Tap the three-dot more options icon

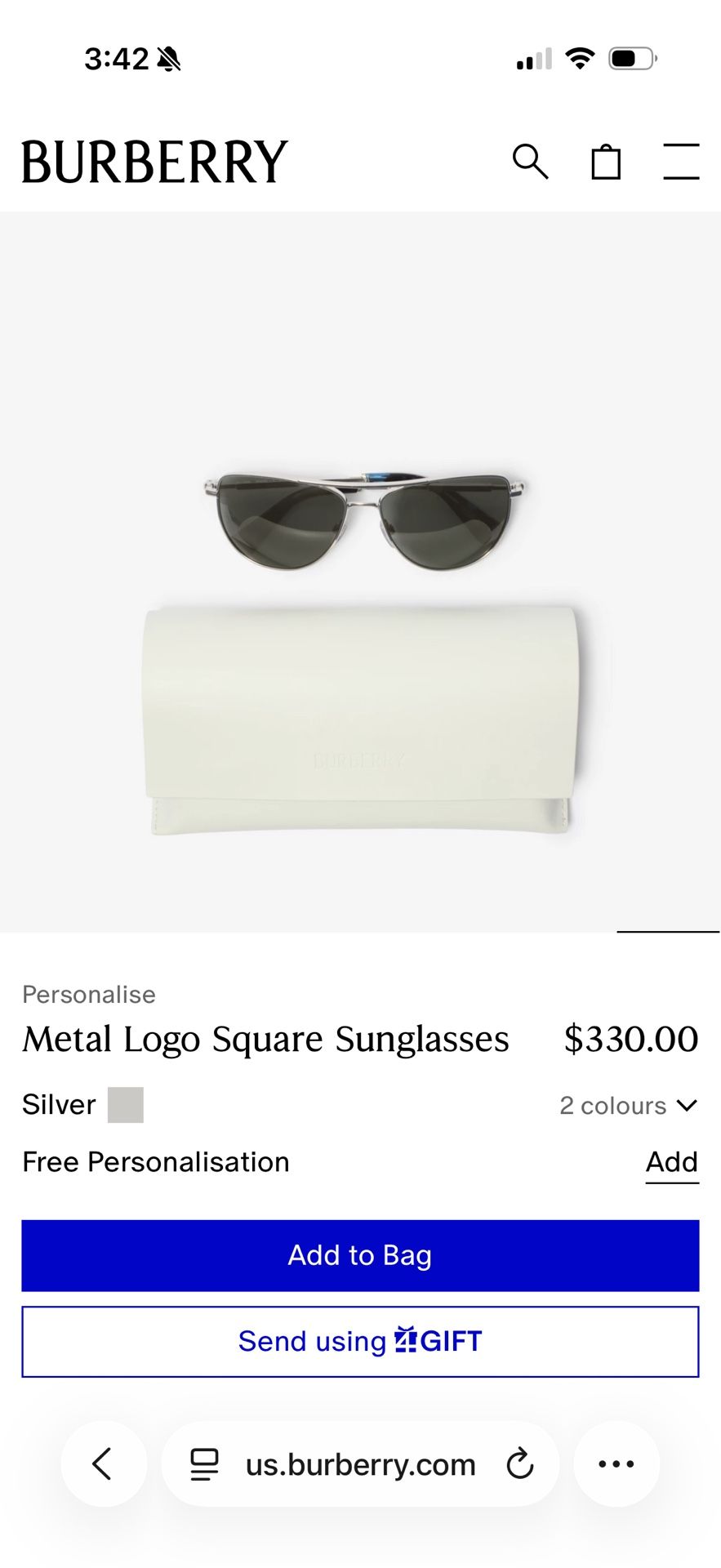(616, 1463)
